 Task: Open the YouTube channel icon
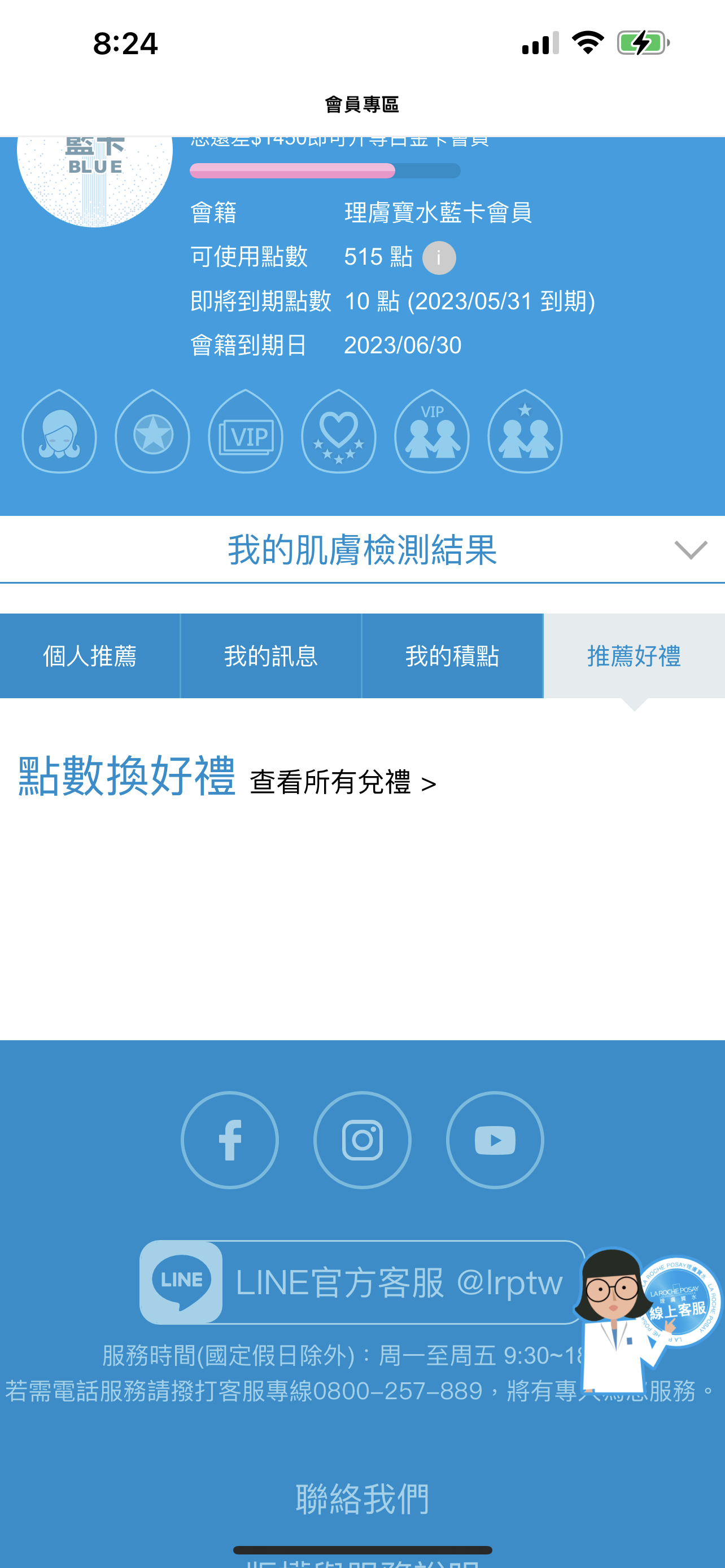click(495, 1140)
